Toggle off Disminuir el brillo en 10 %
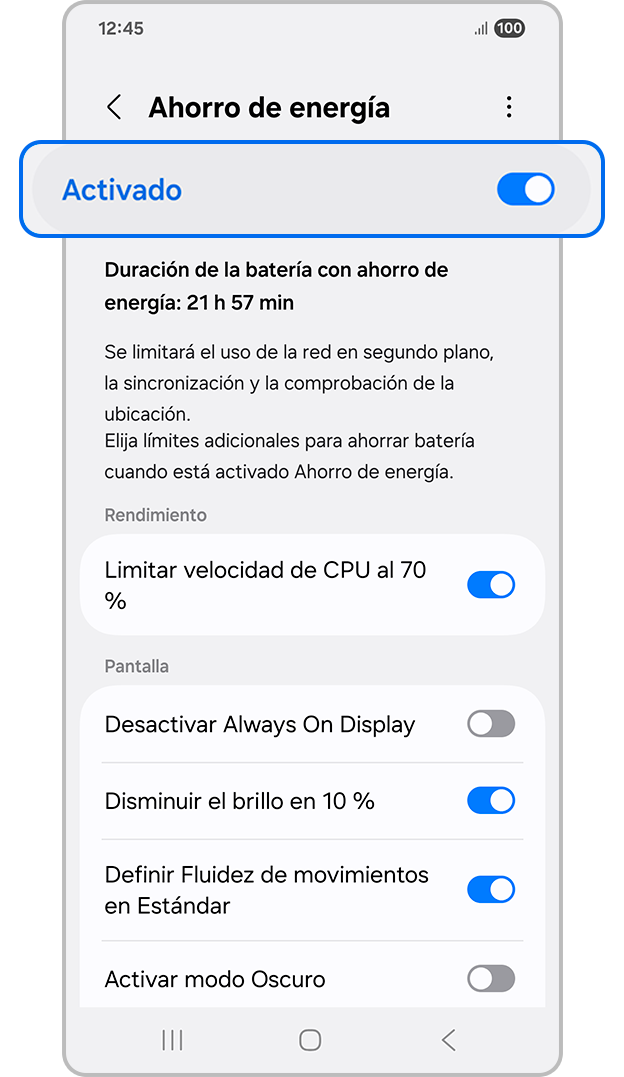624x1077 pixels. pos(491,801)
